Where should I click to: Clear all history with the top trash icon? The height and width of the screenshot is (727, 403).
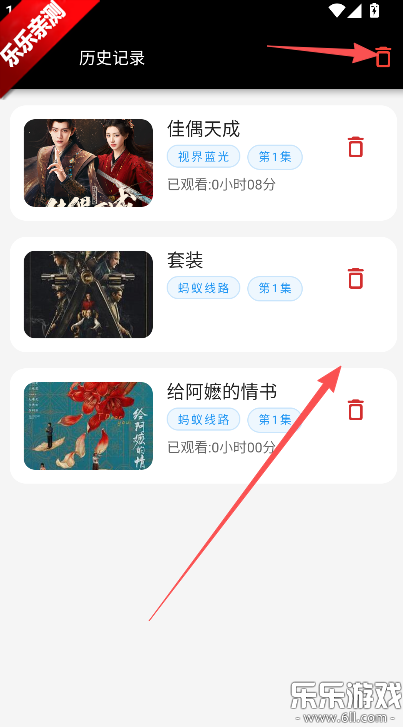[383, 57]
